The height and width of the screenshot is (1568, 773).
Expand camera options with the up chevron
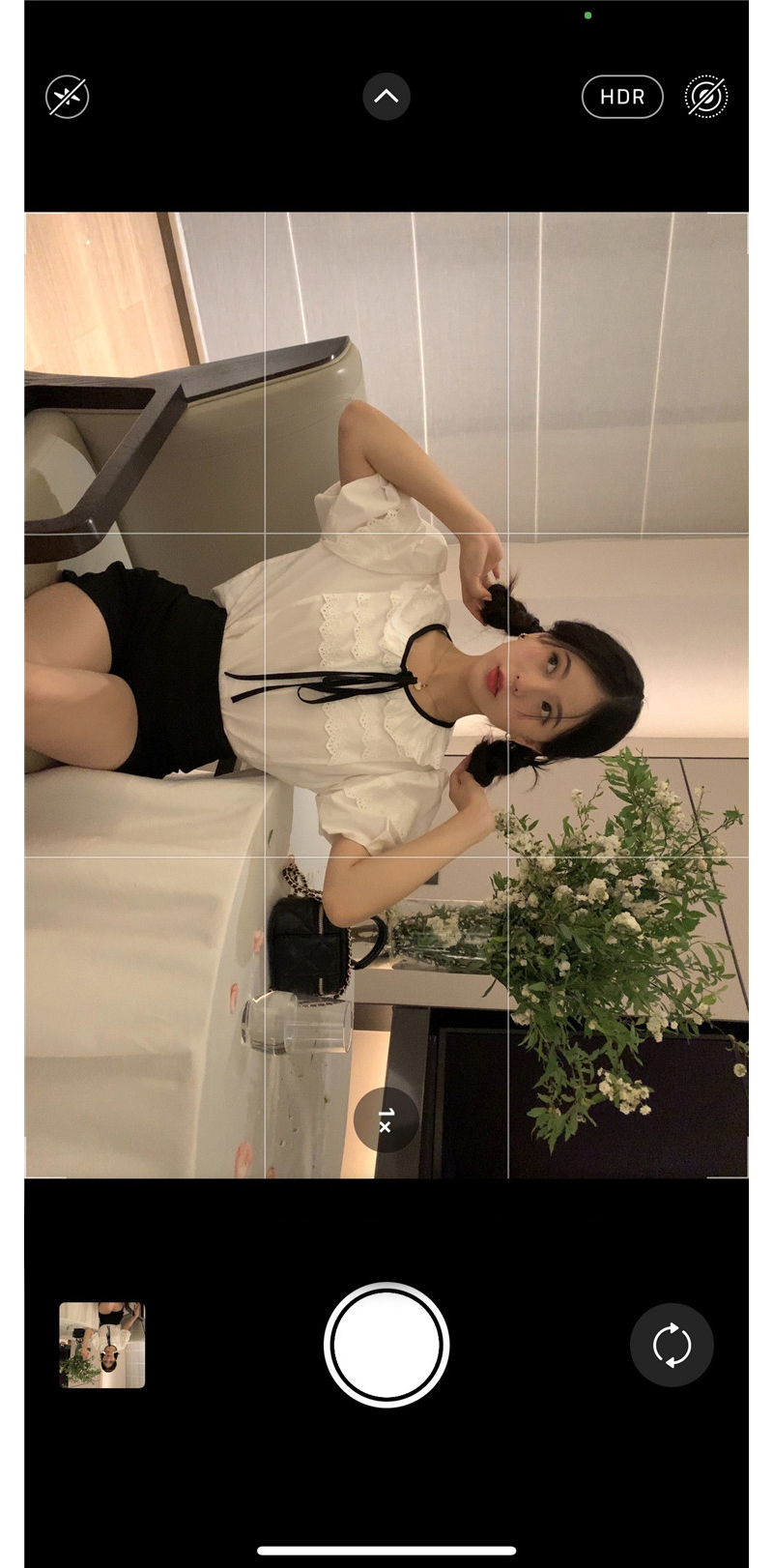[386, 97]
